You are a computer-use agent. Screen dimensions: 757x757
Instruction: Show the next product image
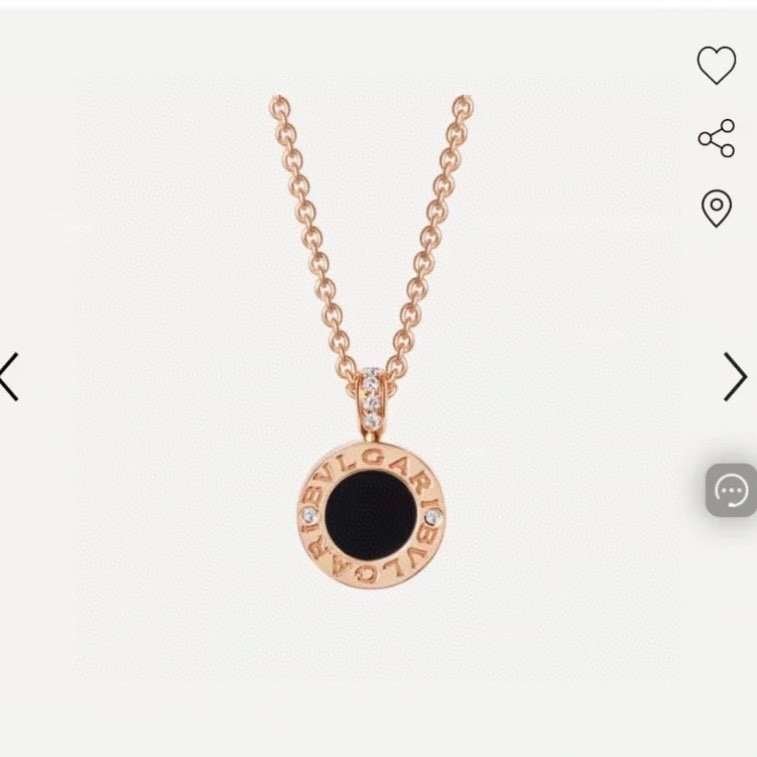(735, 377)
